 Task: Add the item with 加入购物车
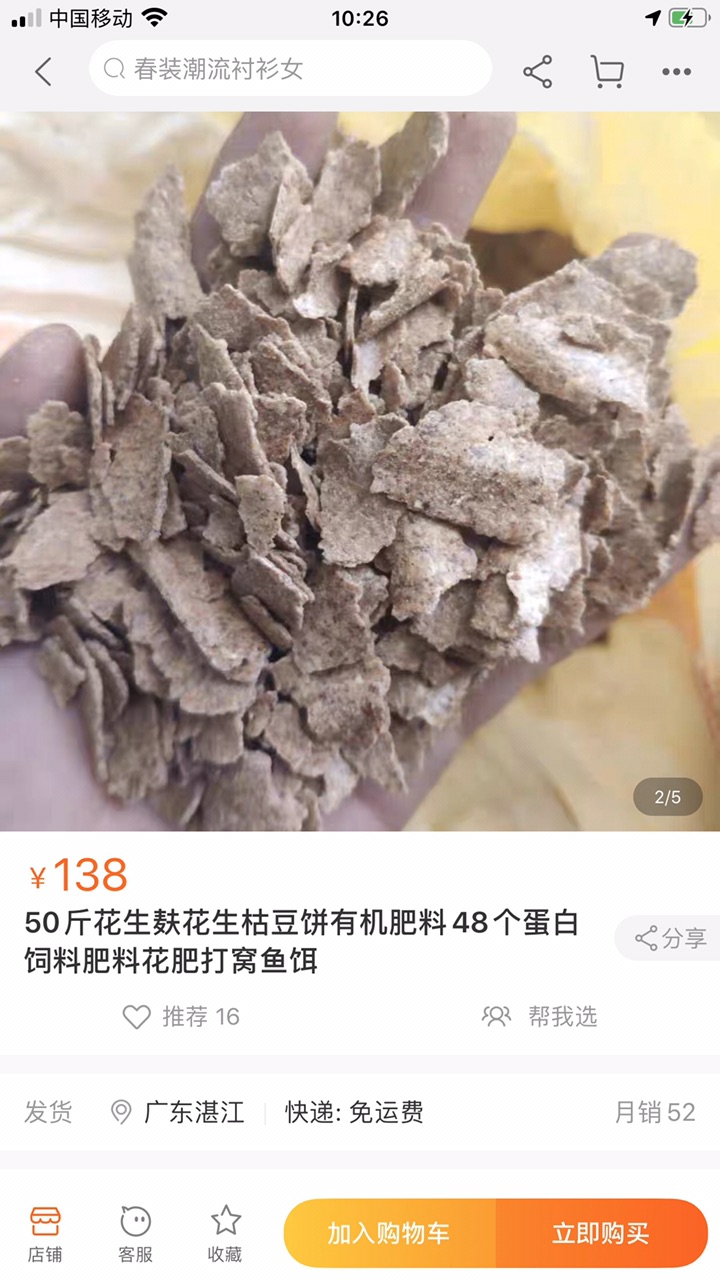(x=390, y=1233)
